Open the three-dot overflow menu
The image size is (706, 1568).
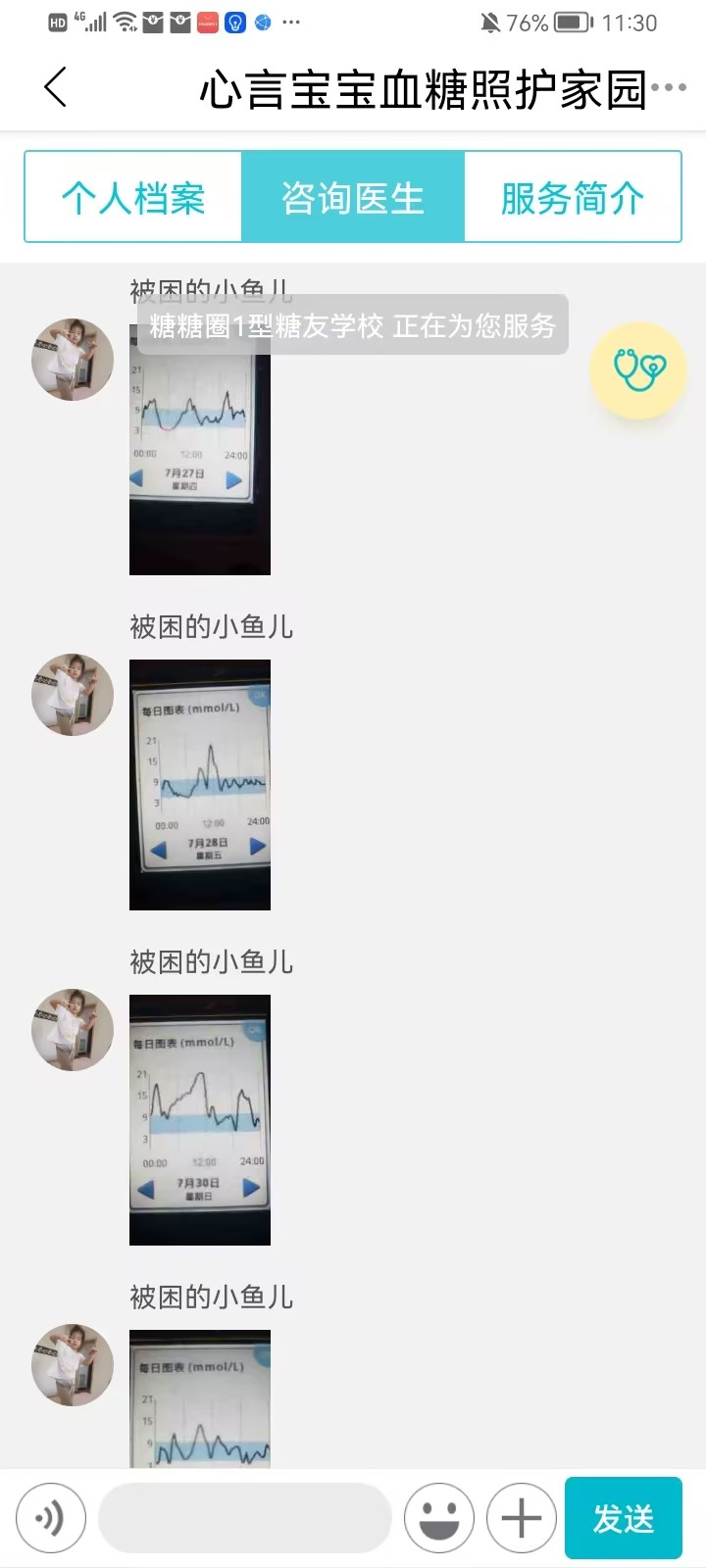click(669, 87)
